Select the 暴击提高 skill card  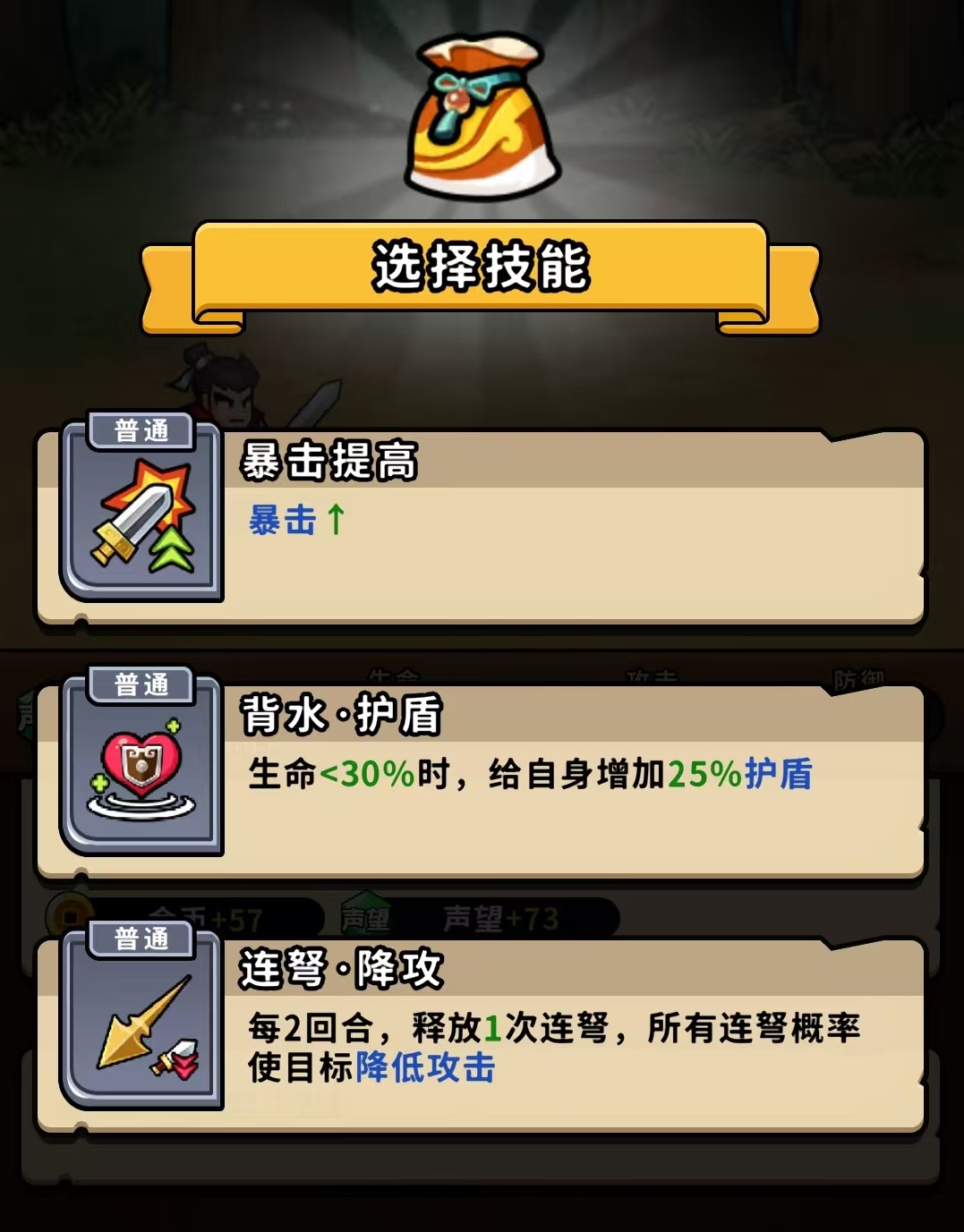pyautogui.click(x=481, y=528)
